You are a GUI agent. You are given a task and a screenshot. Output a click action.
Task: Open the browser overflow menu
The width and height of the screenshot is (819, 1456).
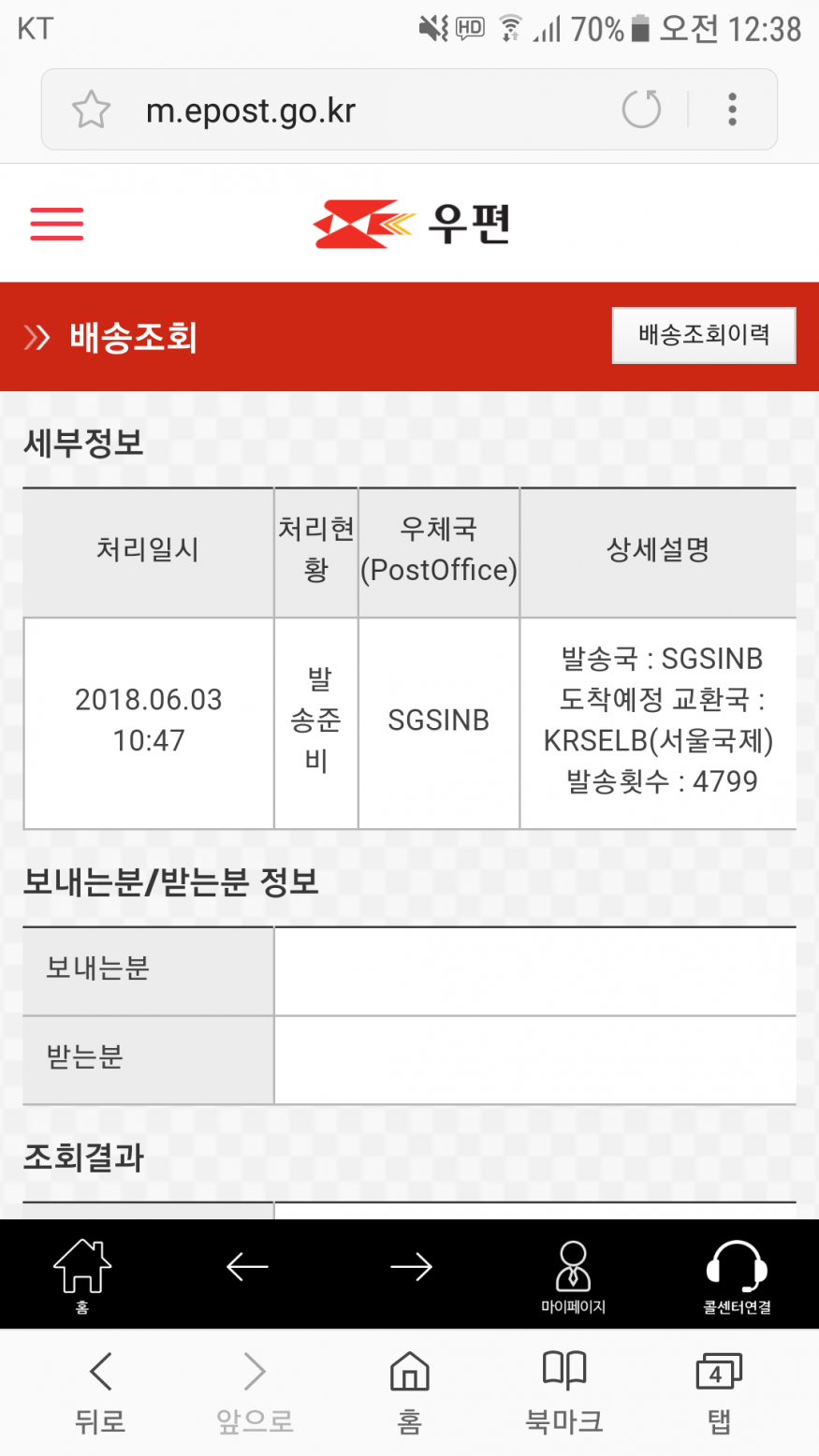click(x=732, y=109)
